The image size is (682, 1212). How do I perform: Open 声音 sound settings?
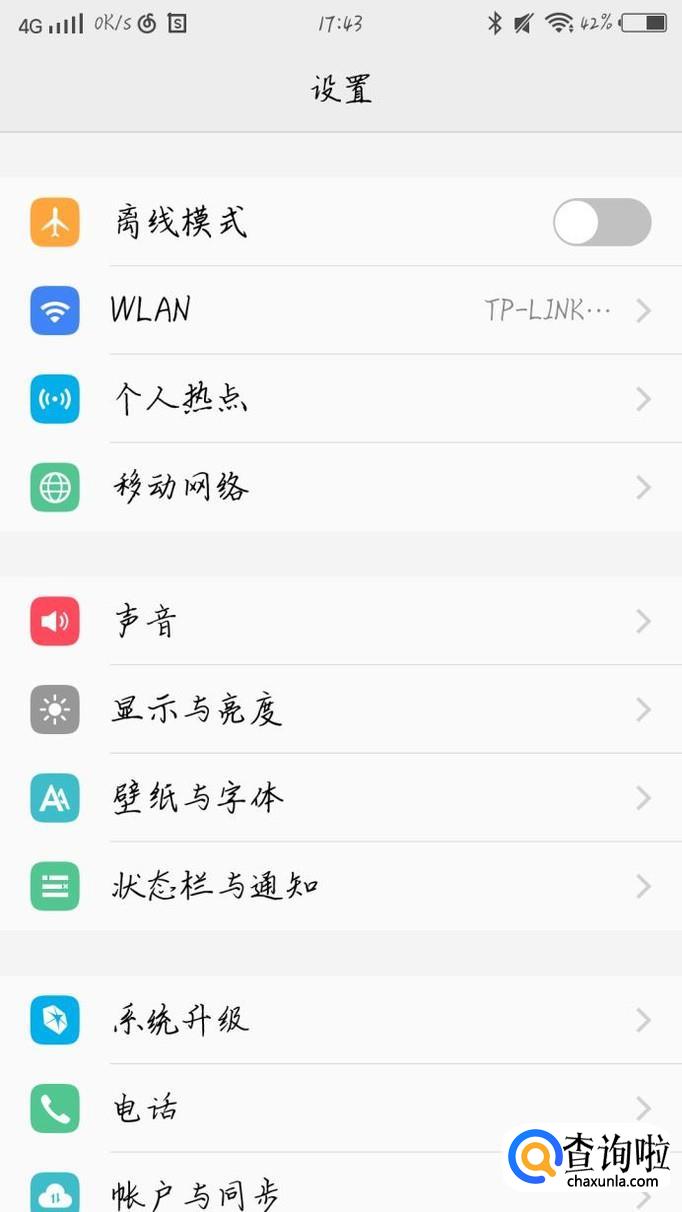coord(340,622)
